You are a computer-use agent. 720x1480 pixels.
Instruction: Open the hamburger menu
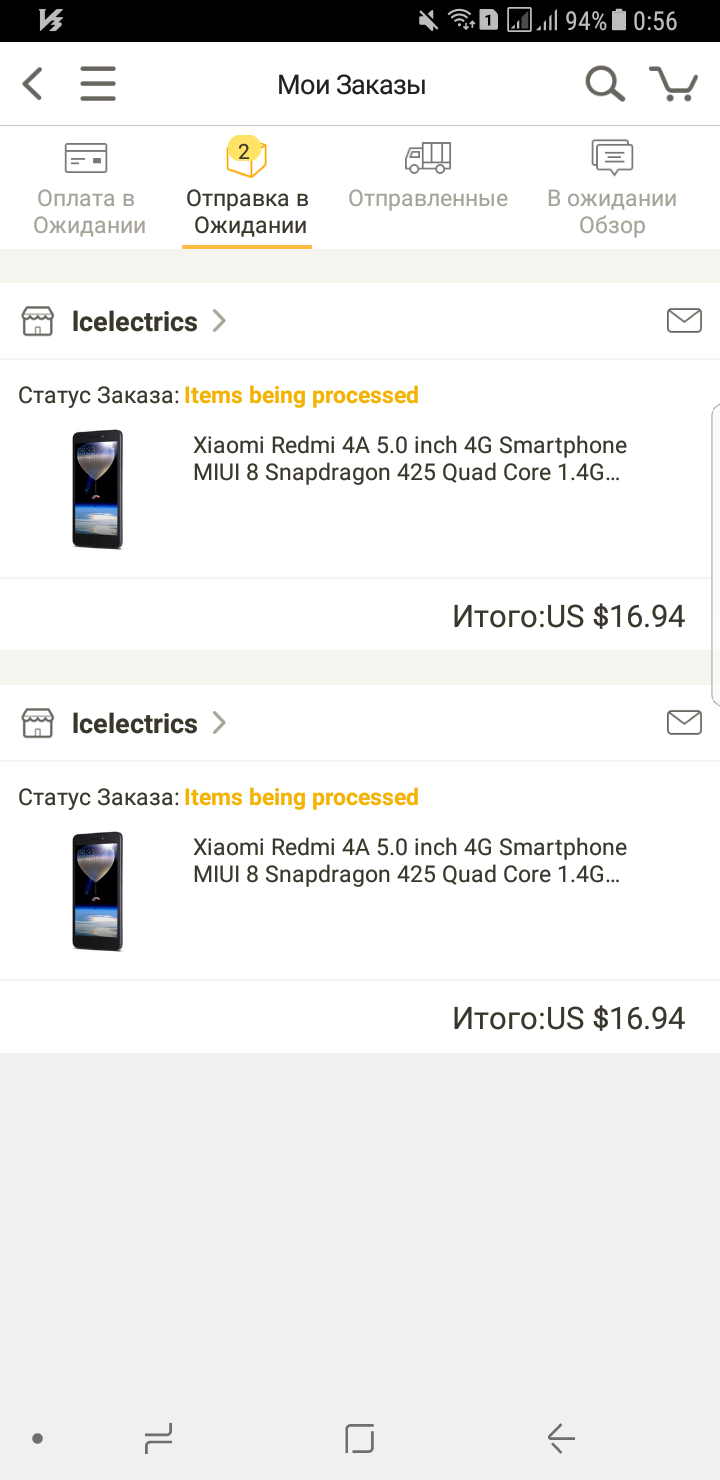click(x=98, y=84)
